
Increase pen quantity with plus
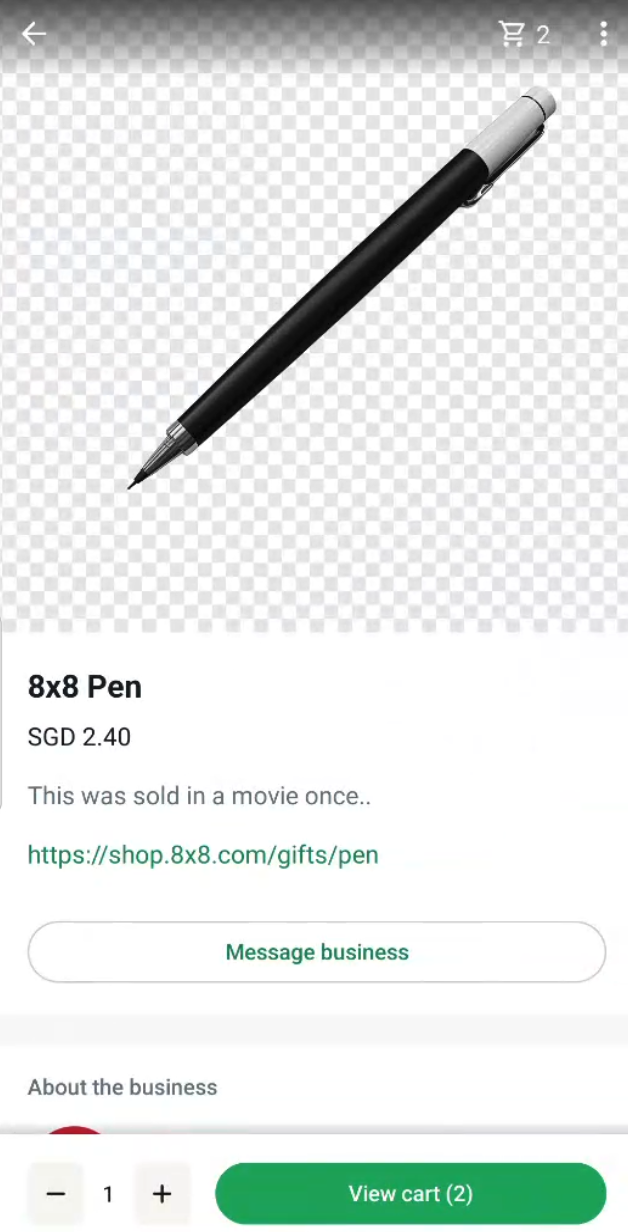[x=162, y=1194]
